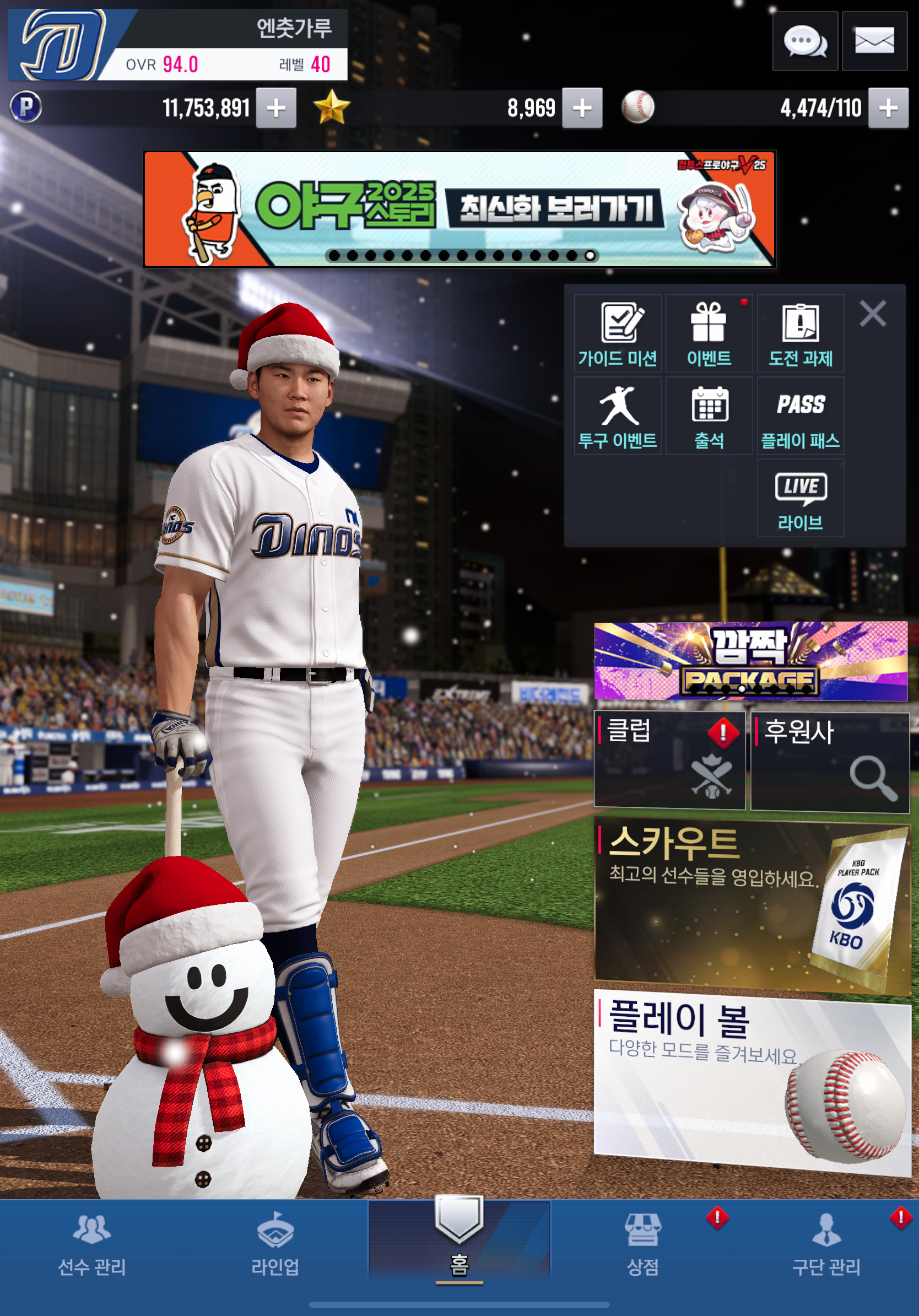Open the 클럽 card
This screenshot has width=919, height=1316.
click(x=669, y=760)
